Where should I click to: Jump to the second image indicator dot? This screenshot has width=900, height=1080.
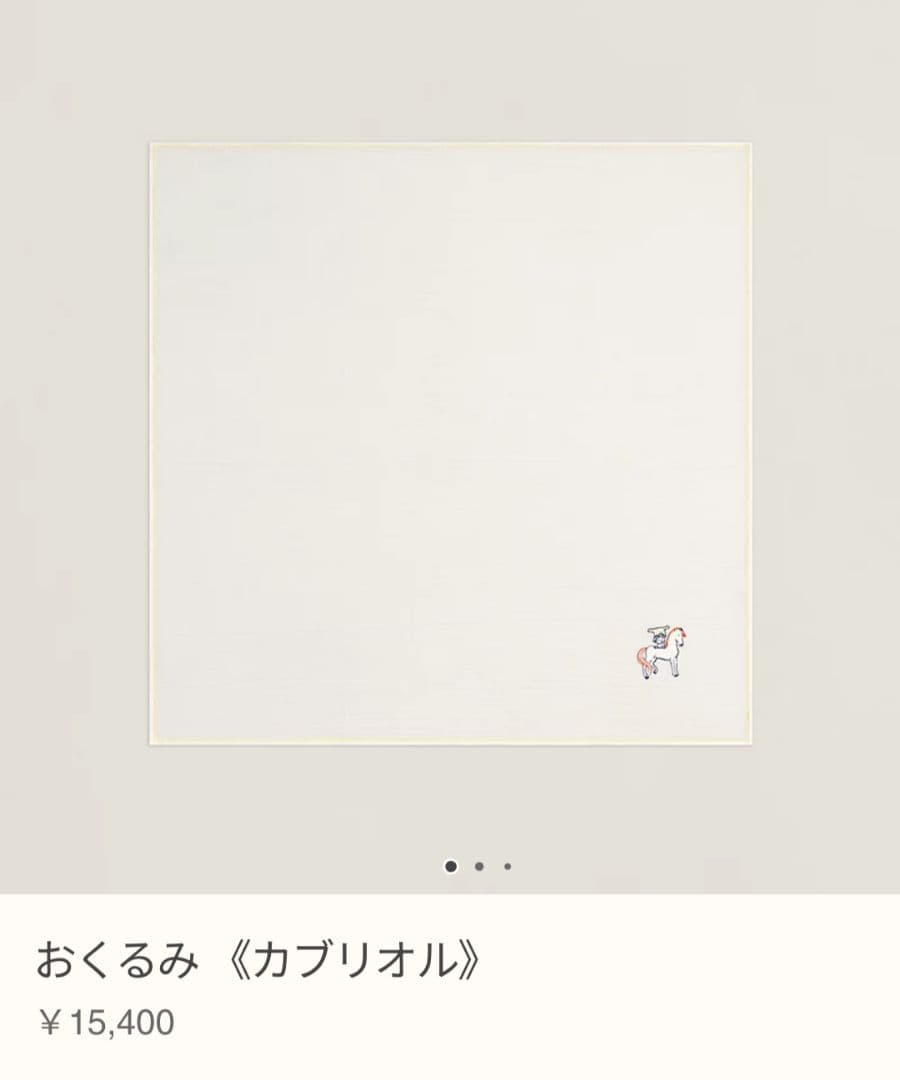pos(479,867)
